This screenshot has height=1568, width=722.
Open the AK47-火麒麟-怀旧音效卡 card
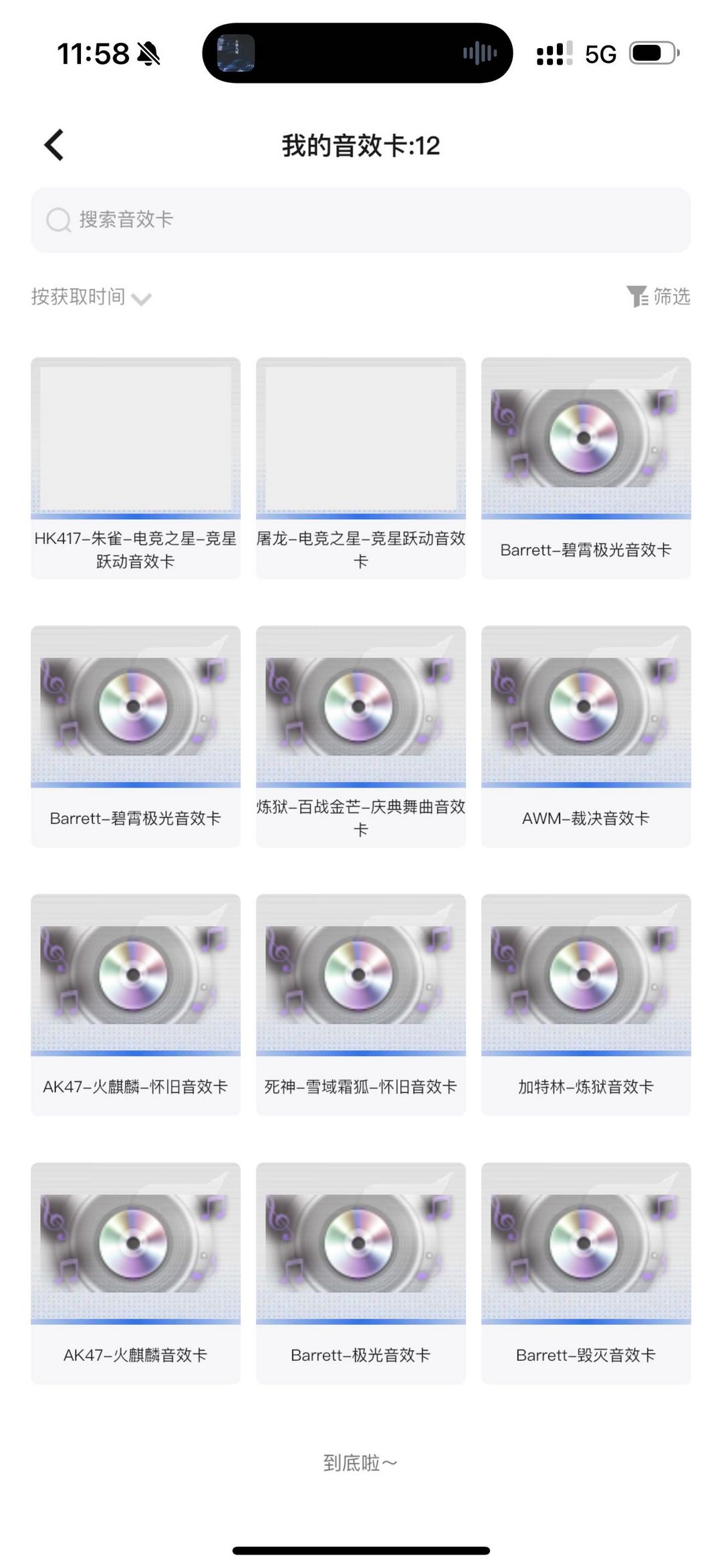136,1005
